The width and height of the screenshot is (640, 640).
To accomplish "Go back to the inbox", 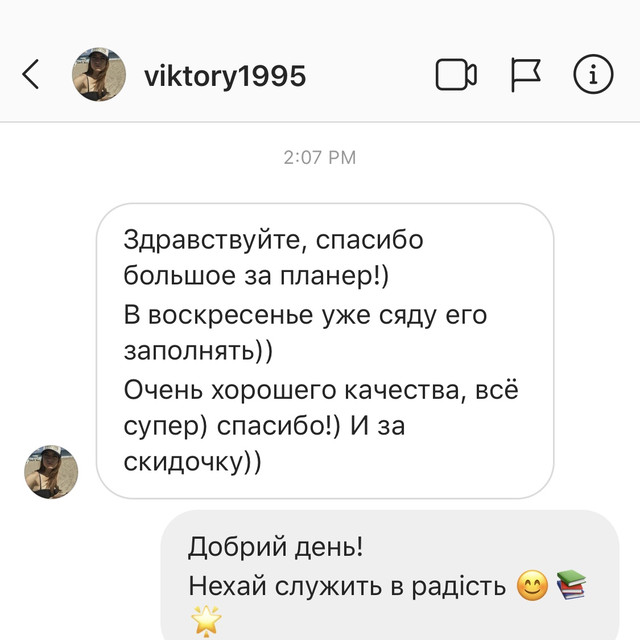I will (x=31, y=75).
